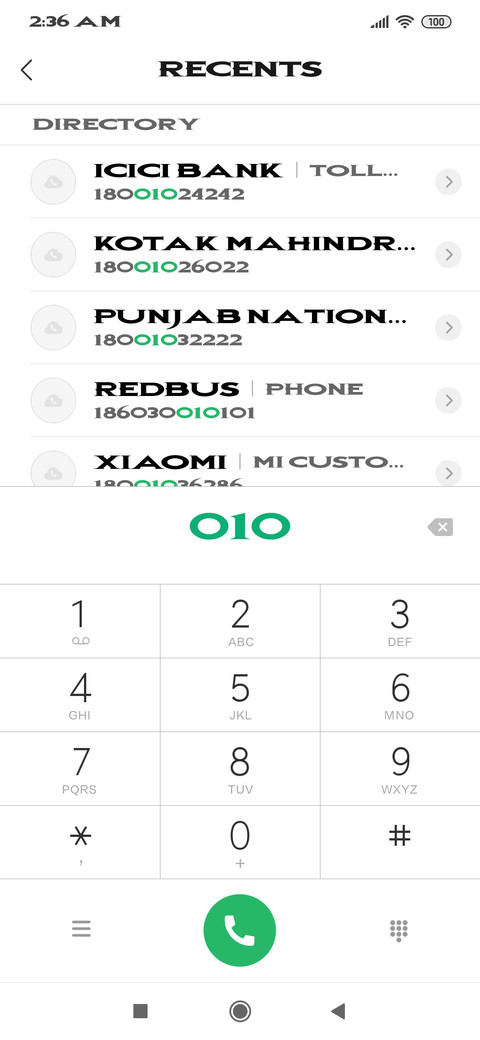
Task: Dial digit 6 on the keypad
Action: (400, 695)
